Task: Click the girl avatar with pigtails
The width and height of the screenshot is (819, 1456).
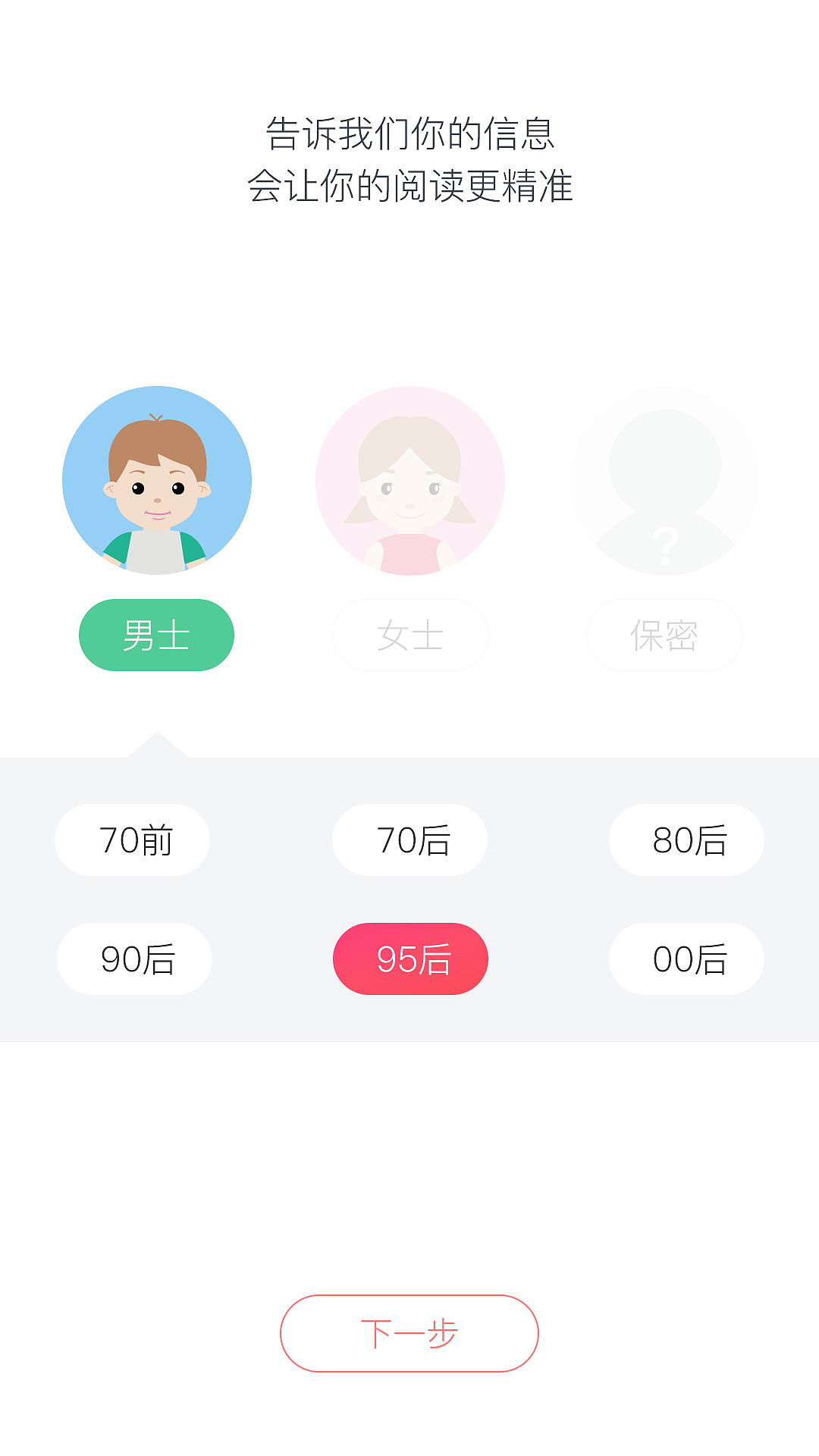Action: click(409, 482)
